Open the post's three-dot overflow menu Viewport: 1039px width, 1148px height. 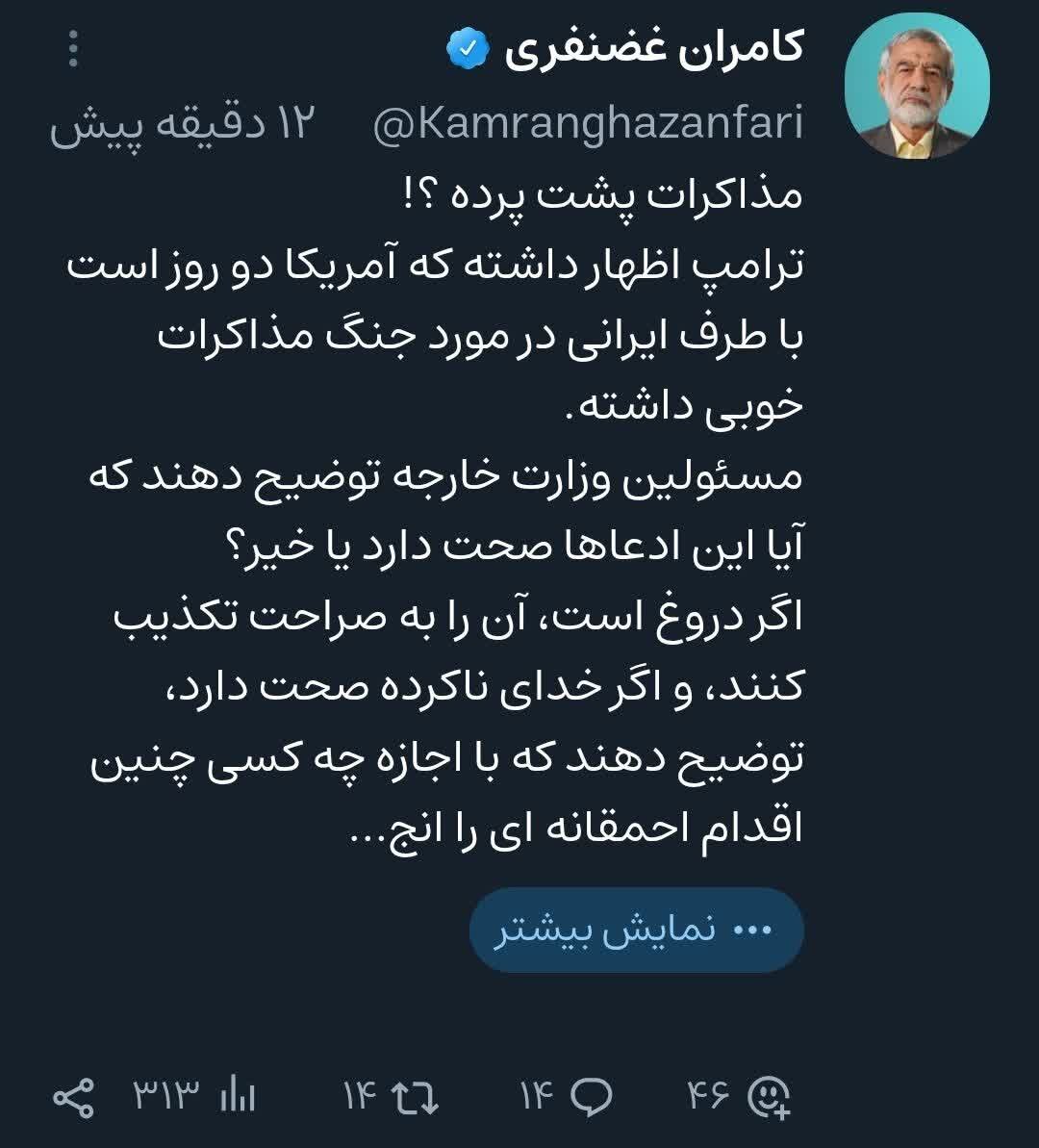[x=73, y=49]
